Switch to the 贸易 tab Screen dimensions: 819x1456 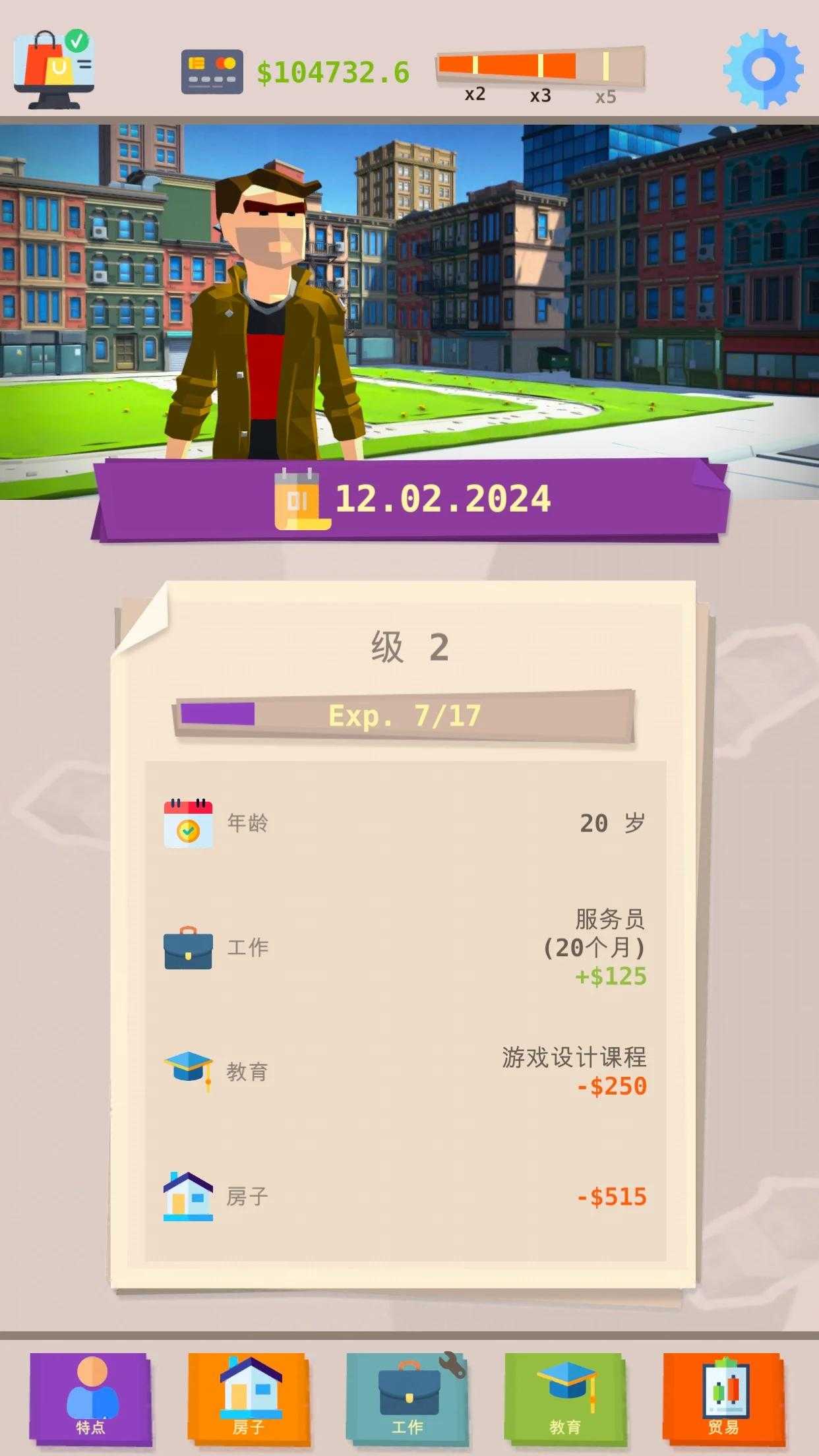click(723, 1399)
